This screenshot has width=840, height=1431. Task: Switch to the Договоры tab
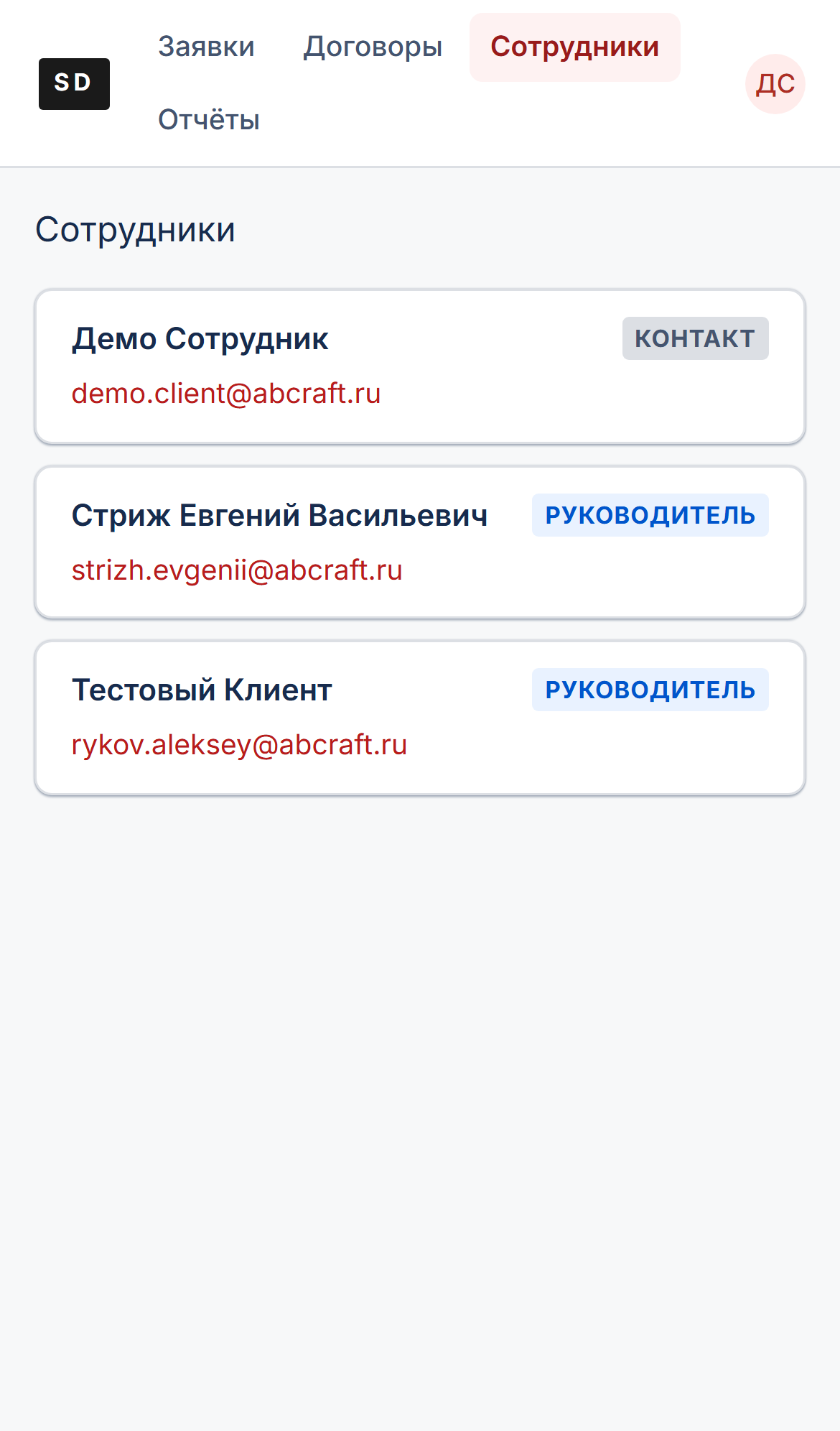coord(373,47)
